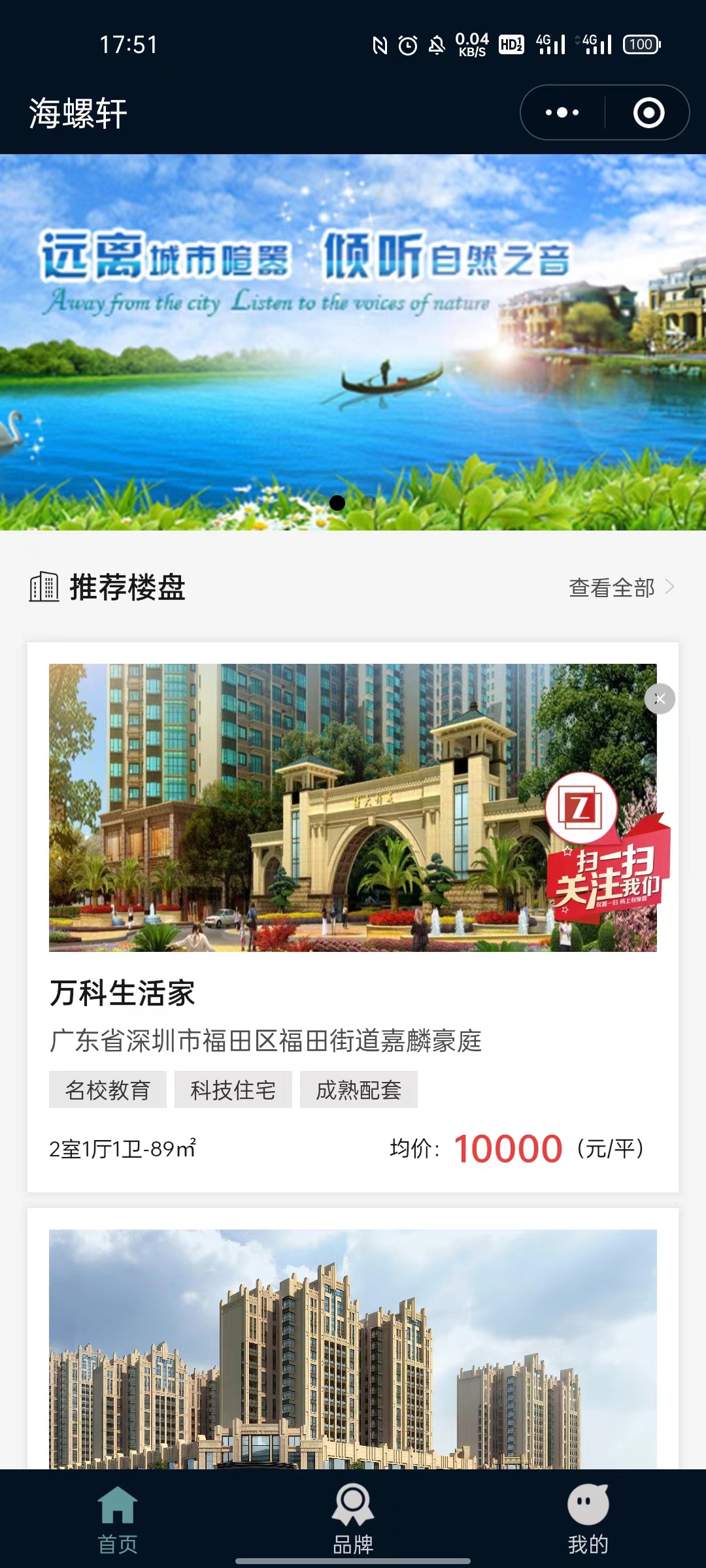Dismiss the floating 扫一扫关注我们 sticker
The height and width of the screenshot is (1568, 706).
(660, 699)
